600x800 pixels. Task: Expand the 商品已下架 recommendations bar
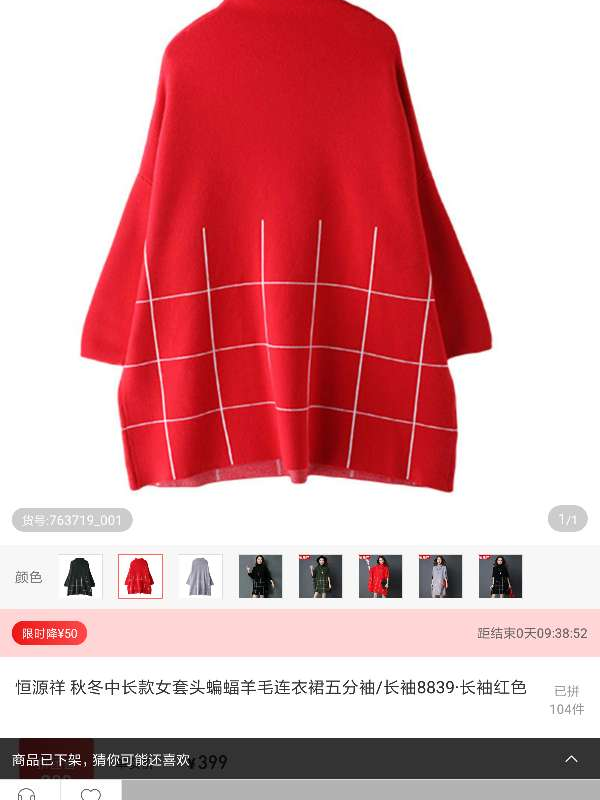[571, 759]
